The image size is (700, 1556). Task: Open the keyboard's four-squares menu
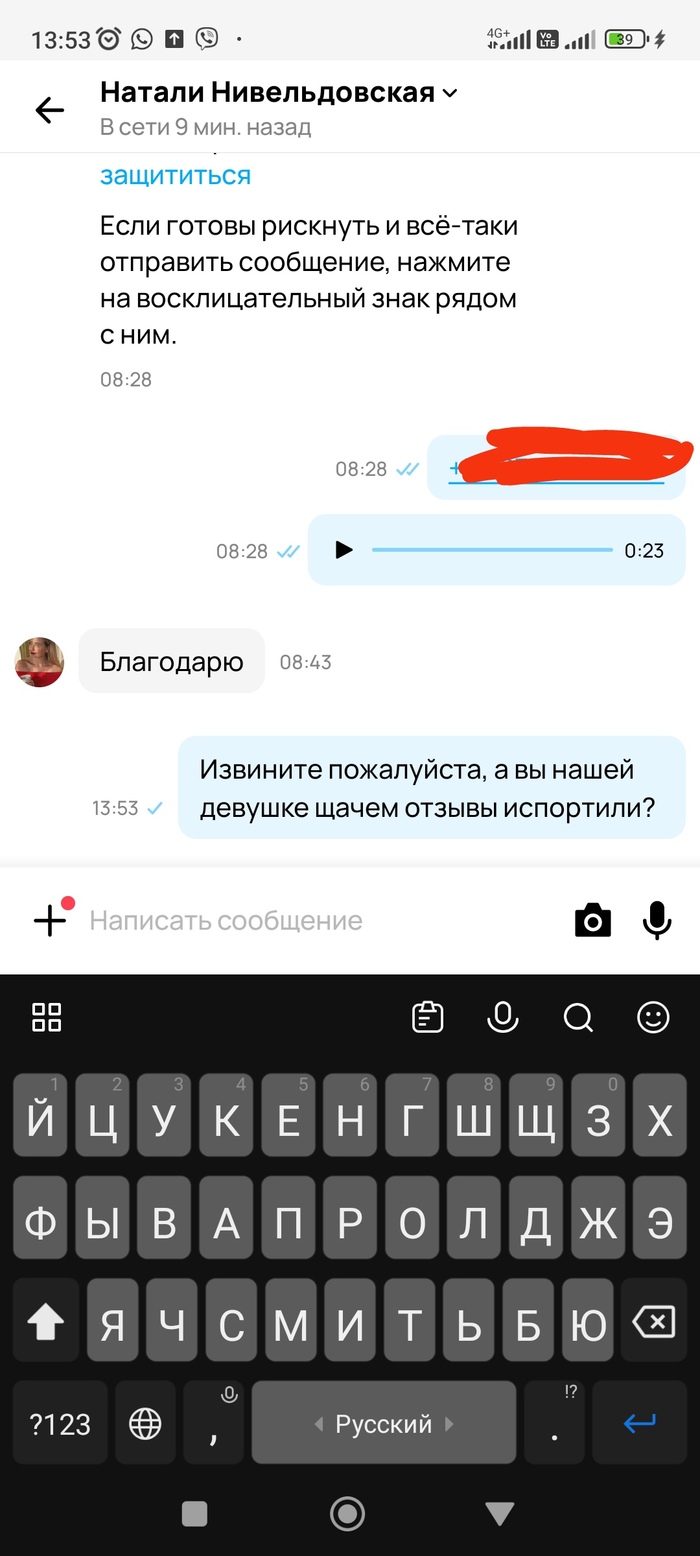pos(47,1017)
